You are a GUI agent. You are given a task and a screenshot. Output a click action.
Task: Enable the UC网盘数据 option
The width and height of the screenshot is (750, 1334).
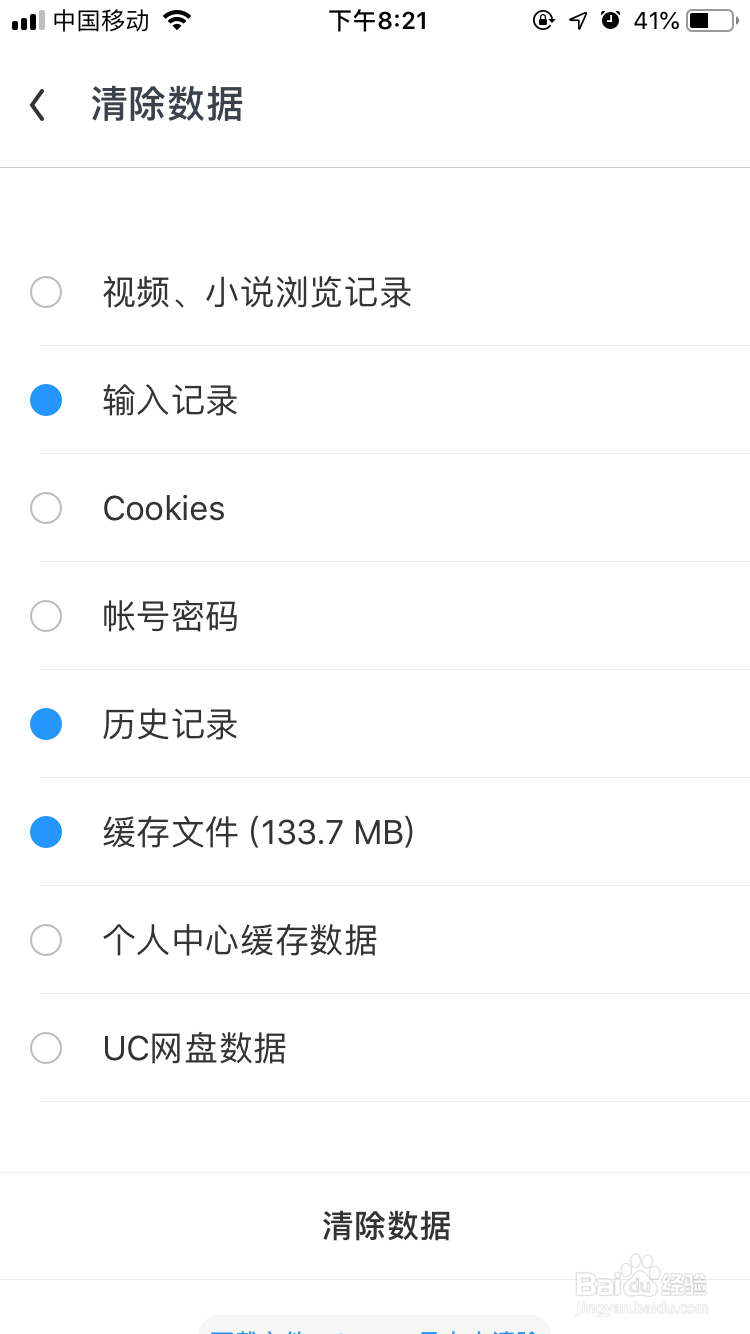pyautogui.click(x=45, y=1048)
